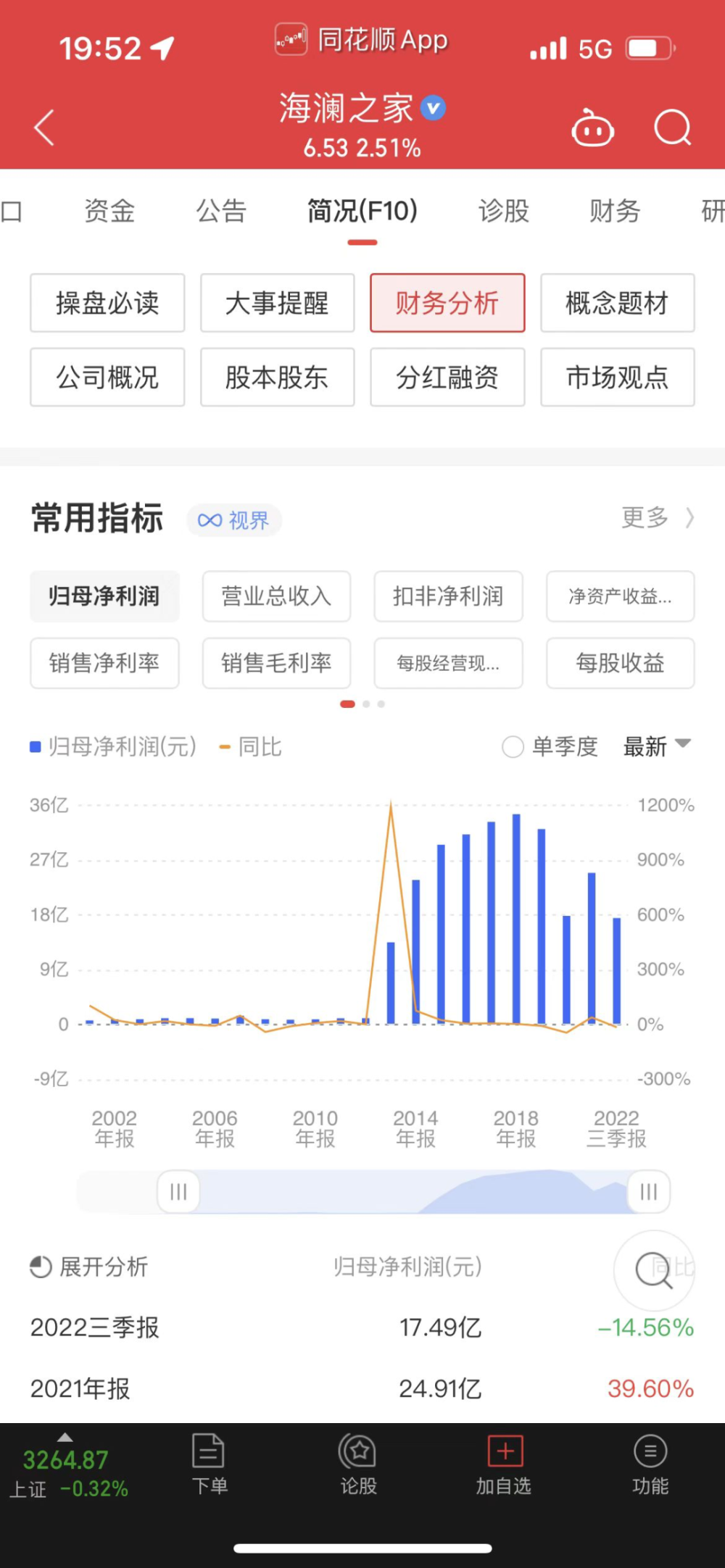Toggle the 单季度 radio option
Viewport: 725px width, 1568px height.
[x=550, y=746]
